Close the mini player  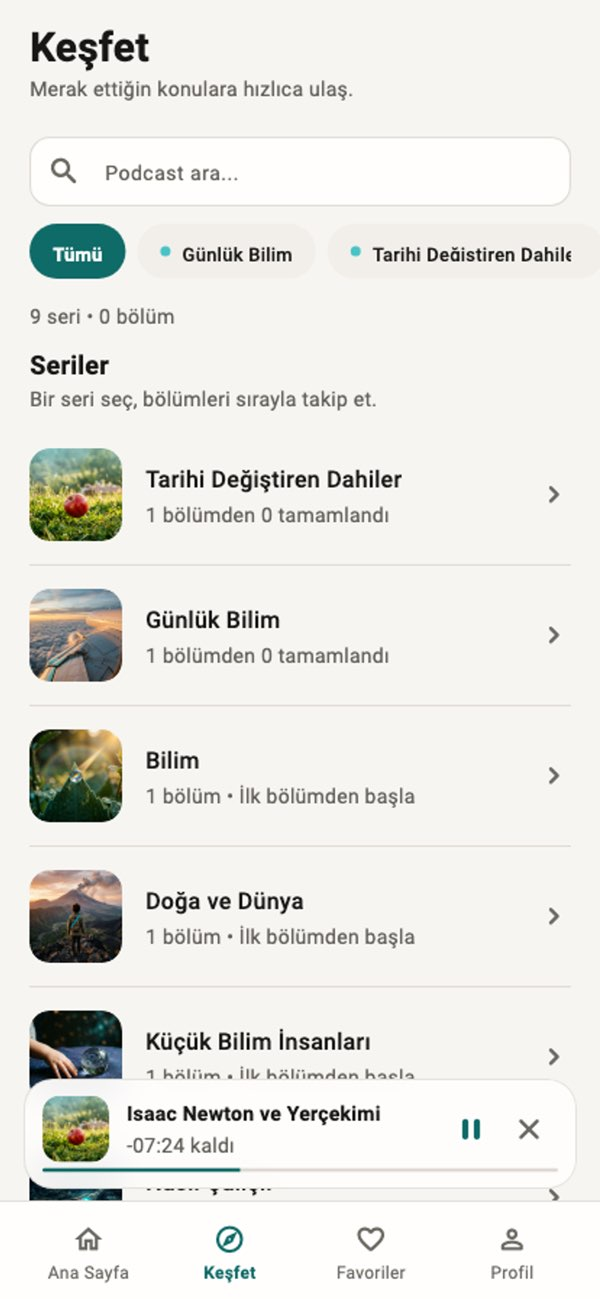(529, 1129)
